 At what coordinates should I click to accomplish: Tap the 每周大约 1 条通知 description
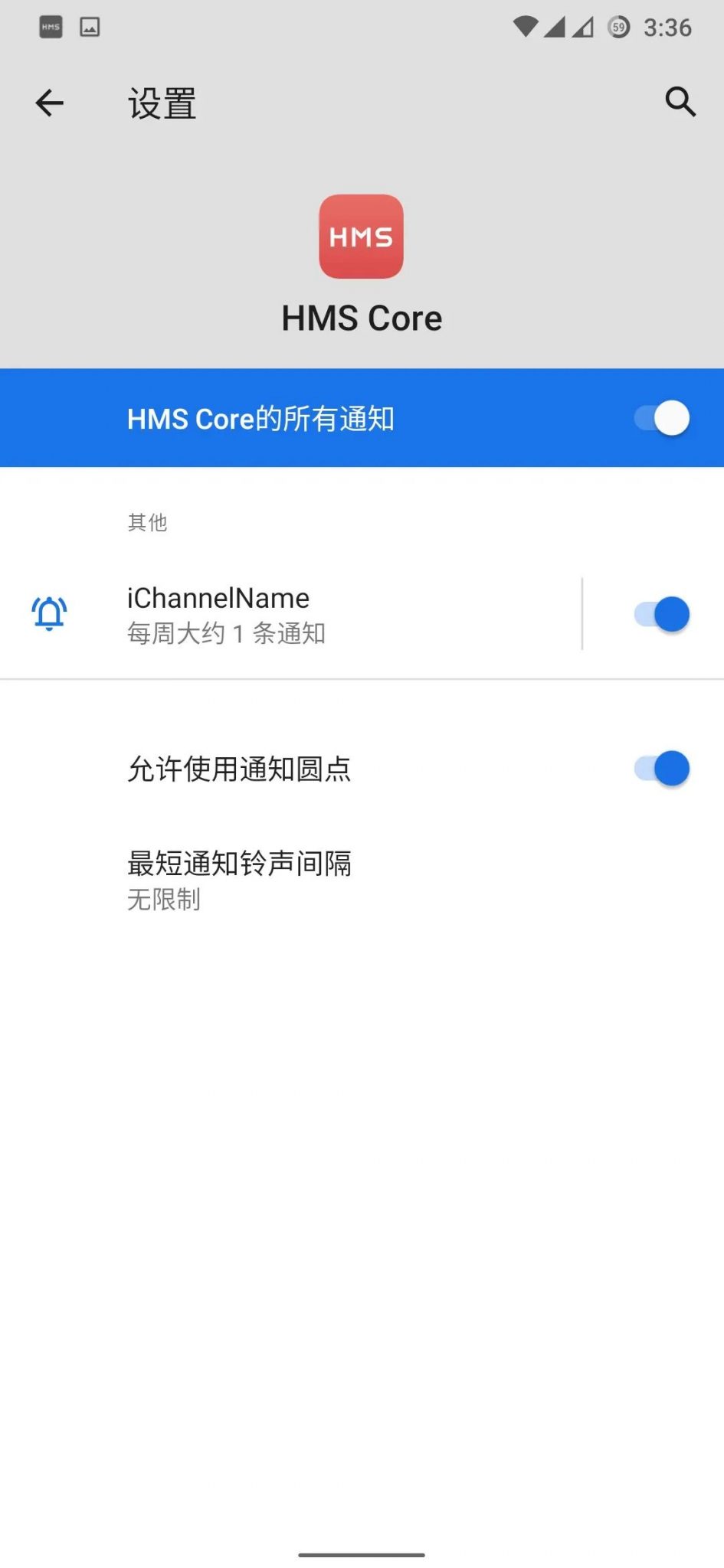tap(227, 633)
